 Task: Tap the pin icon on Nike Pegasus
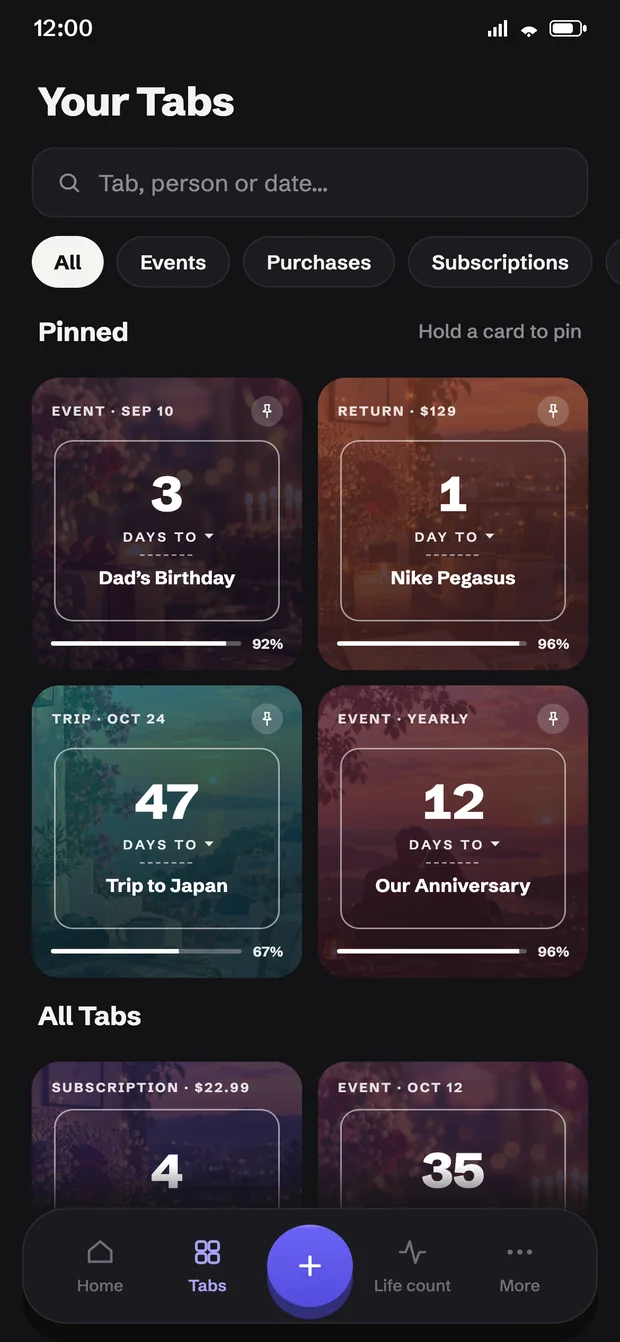pos(552,411)
